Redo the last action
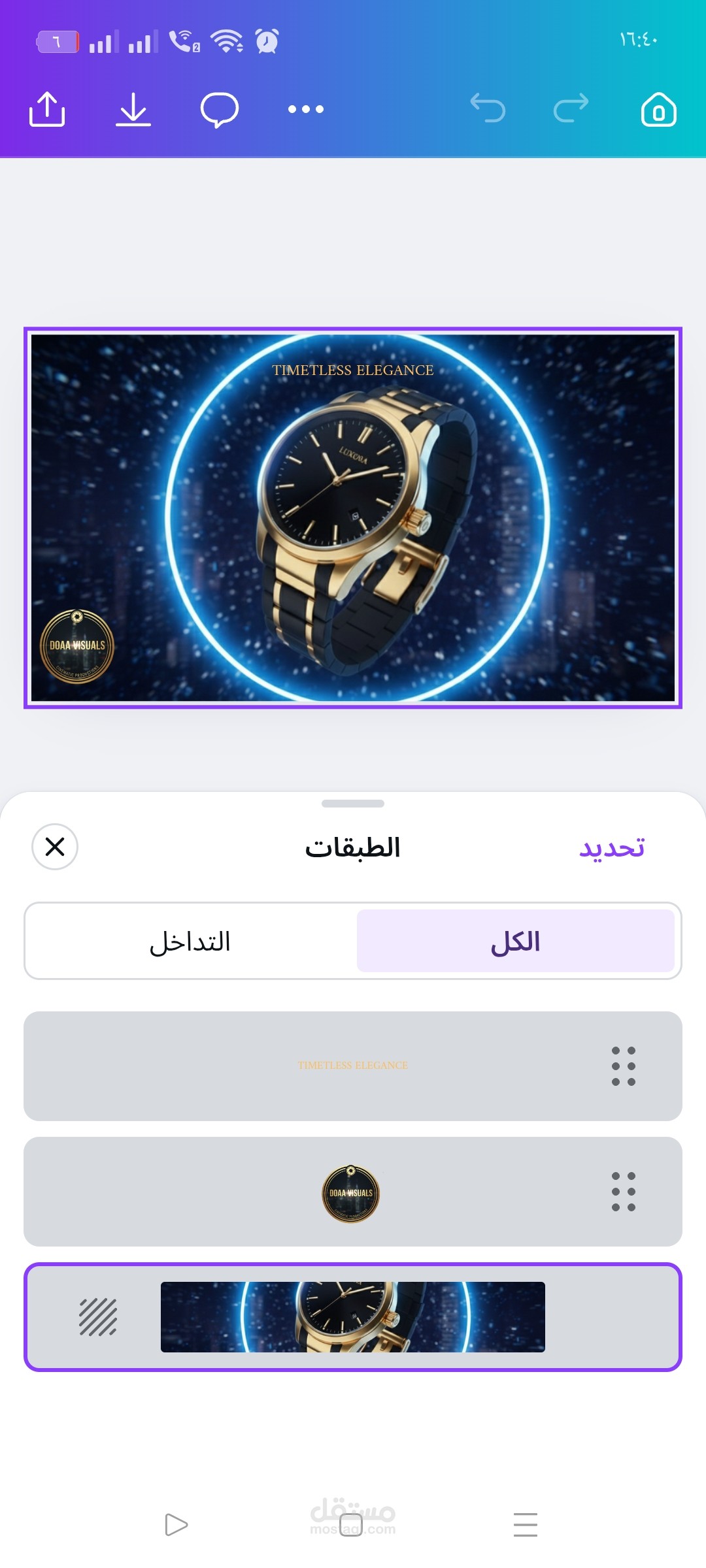 tap(571, 108)
